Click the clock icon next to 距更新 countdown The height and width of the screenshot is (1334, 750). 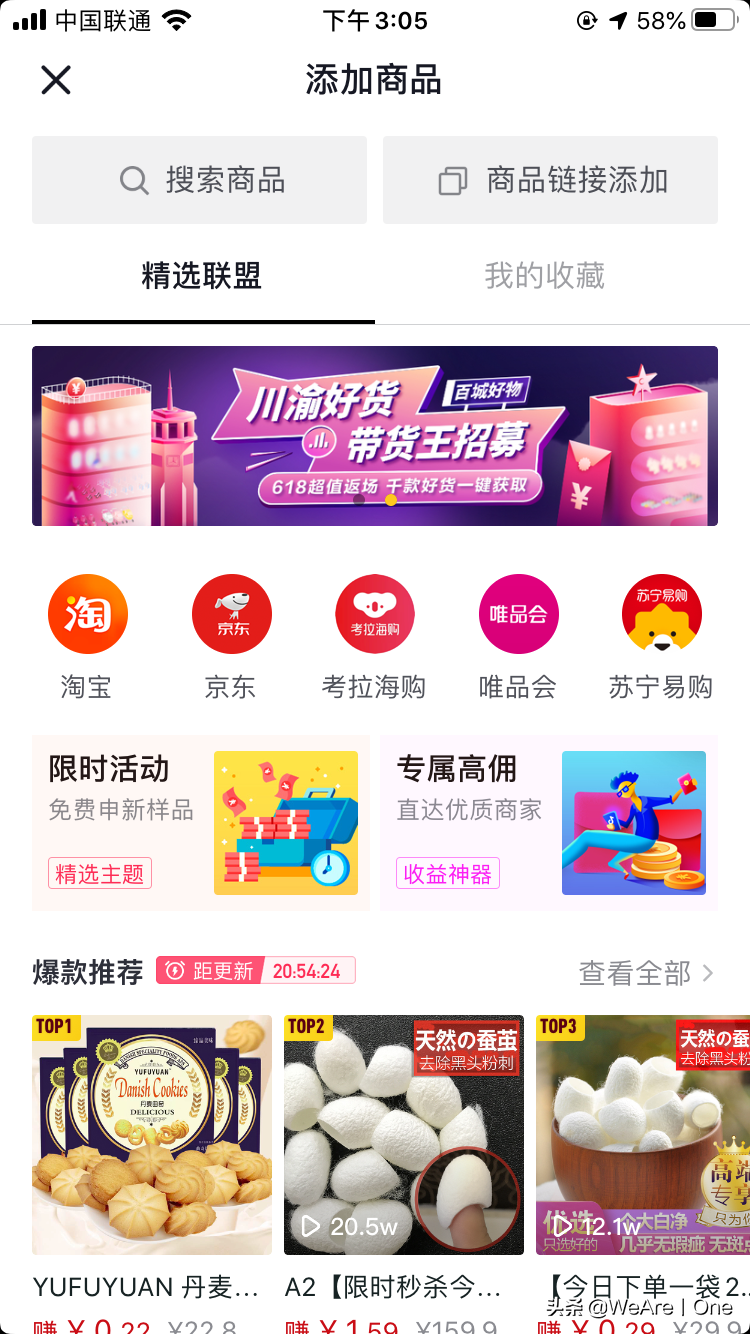pos(178,971)
